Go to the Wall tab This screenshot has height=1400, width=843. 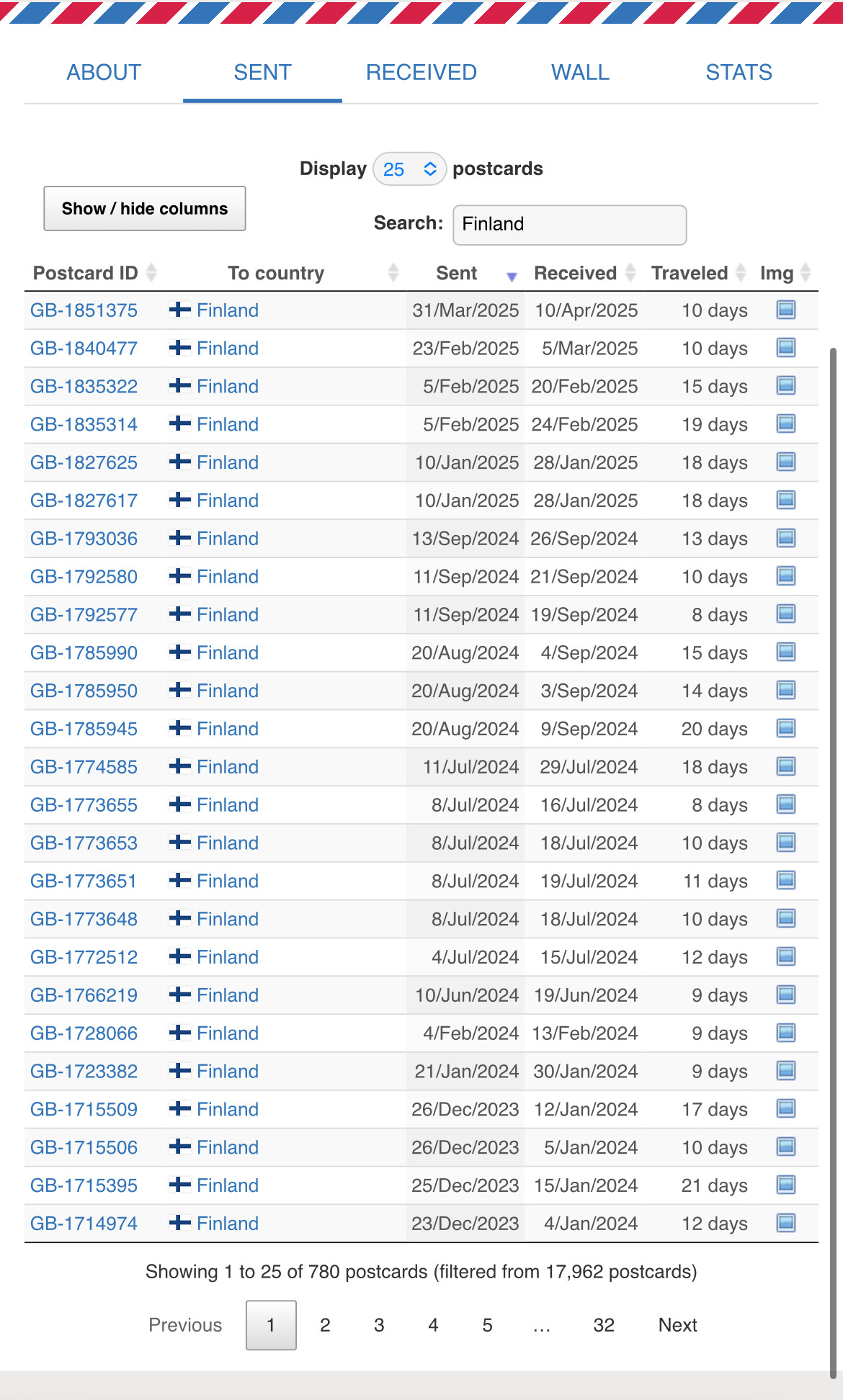click(580, 73)
